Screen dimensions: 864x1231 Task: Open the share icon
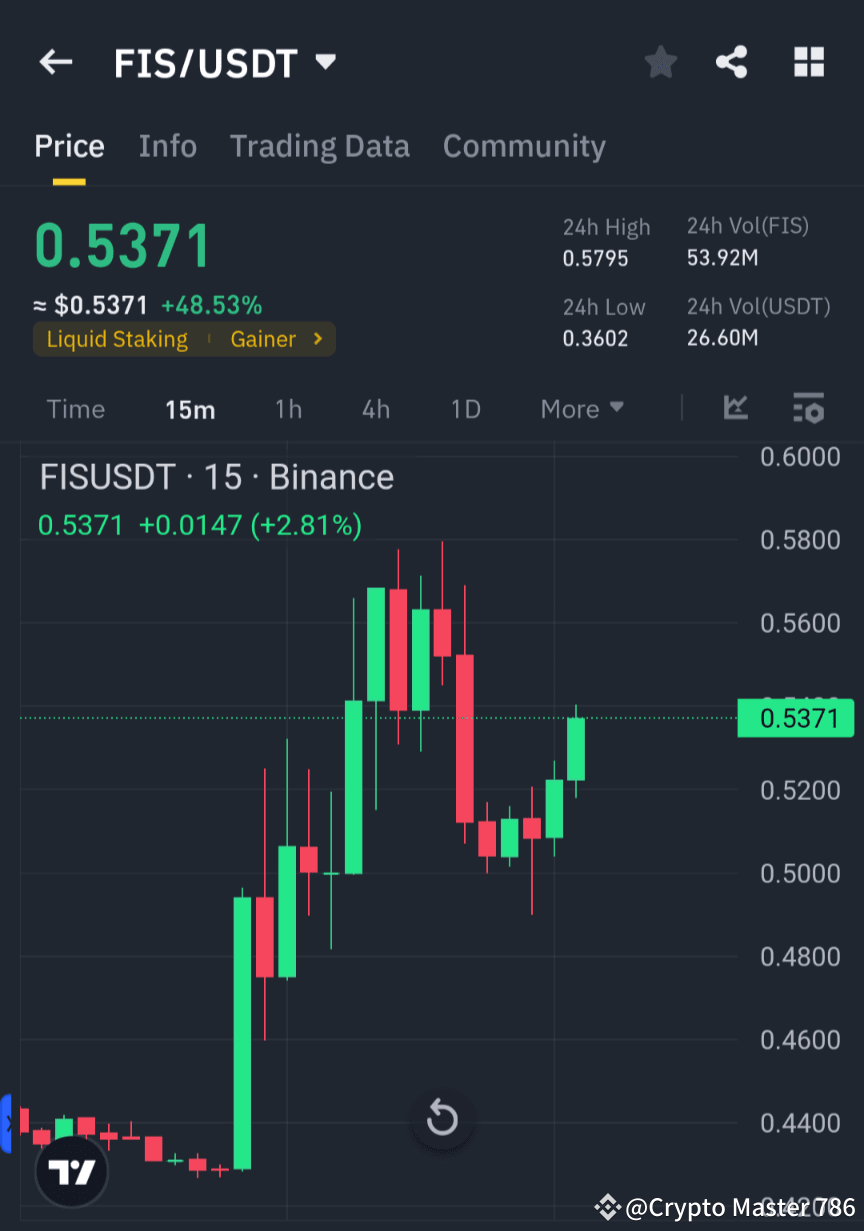(732, 62)
